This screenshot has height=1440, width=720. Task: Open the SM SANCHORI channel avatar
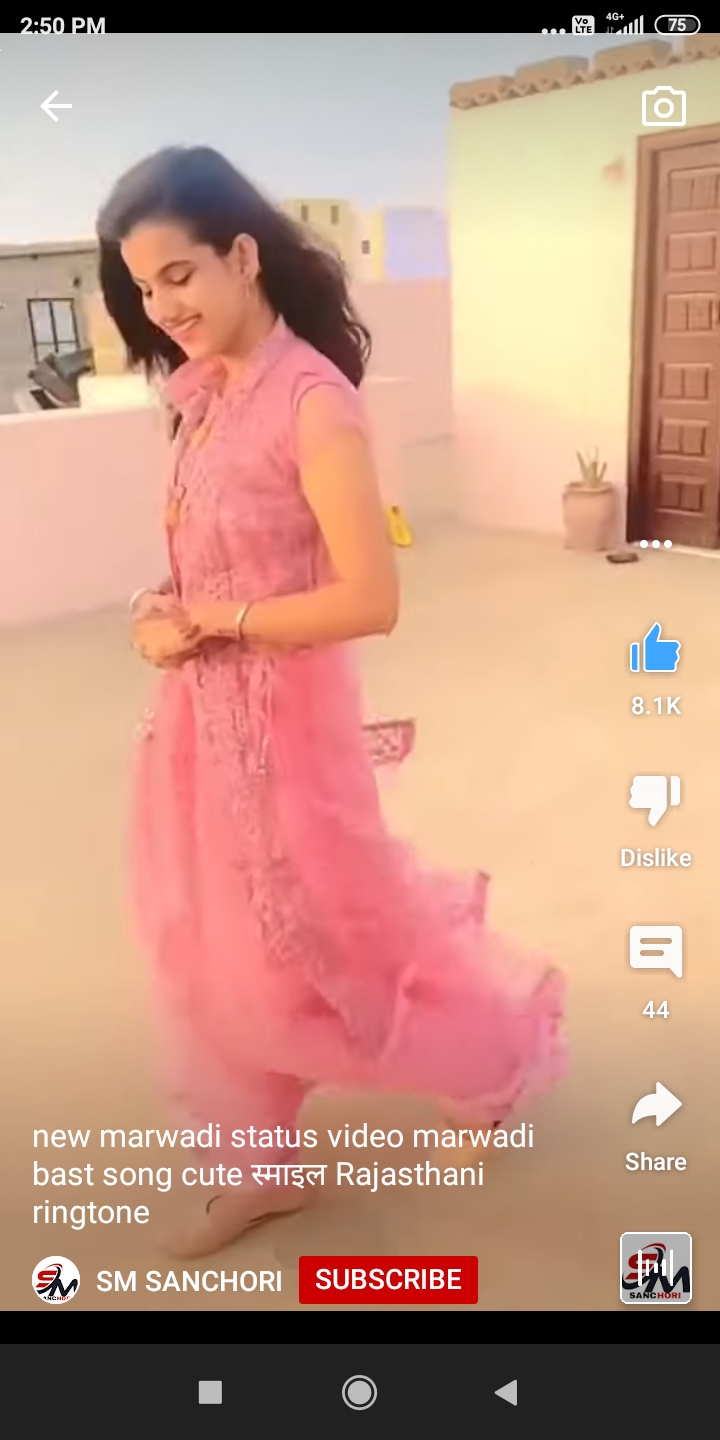pyautogui.click(x=56, y=1280)
